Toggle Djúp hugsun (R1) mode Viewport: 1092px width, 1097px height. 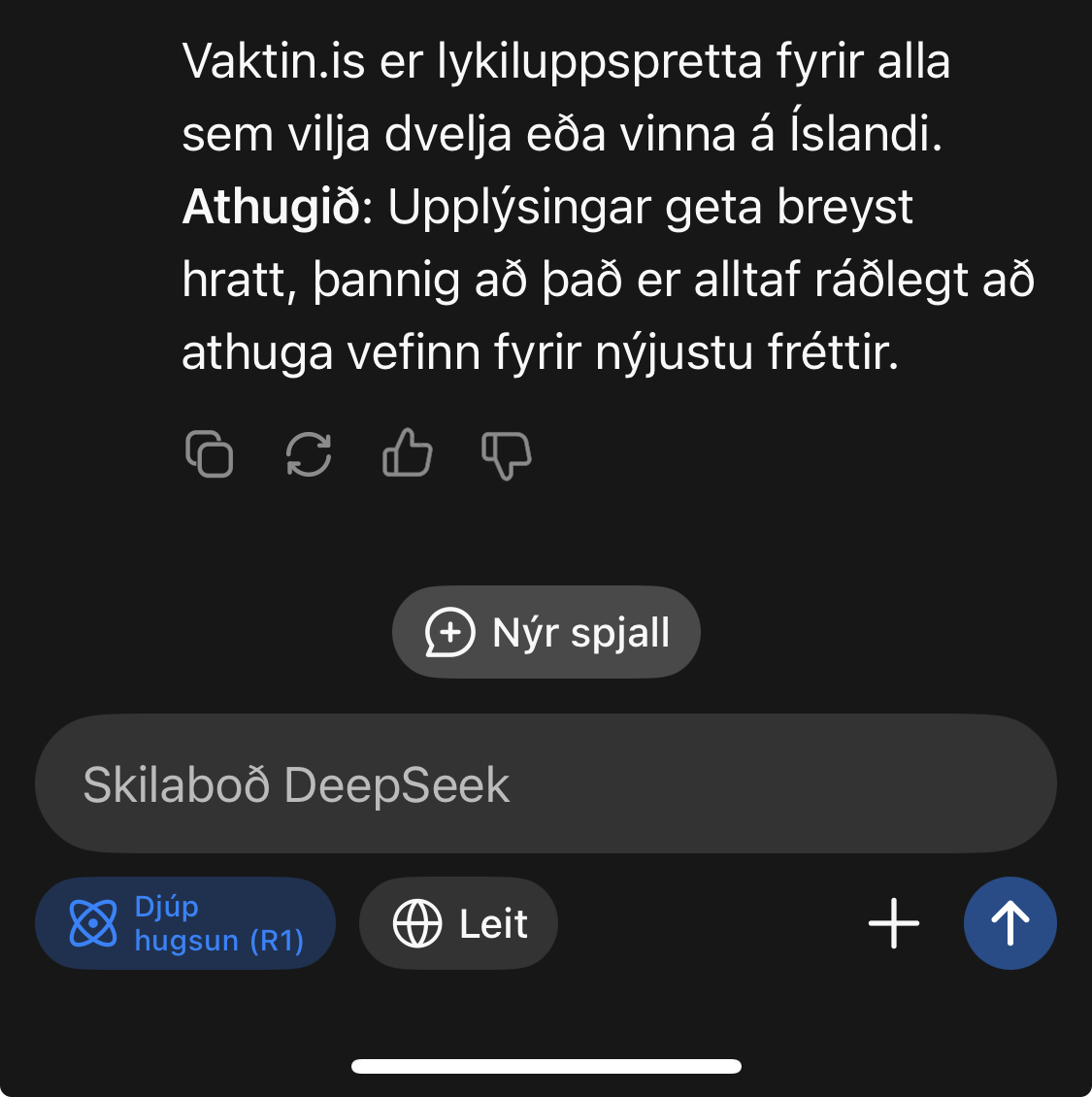(185, 923)
